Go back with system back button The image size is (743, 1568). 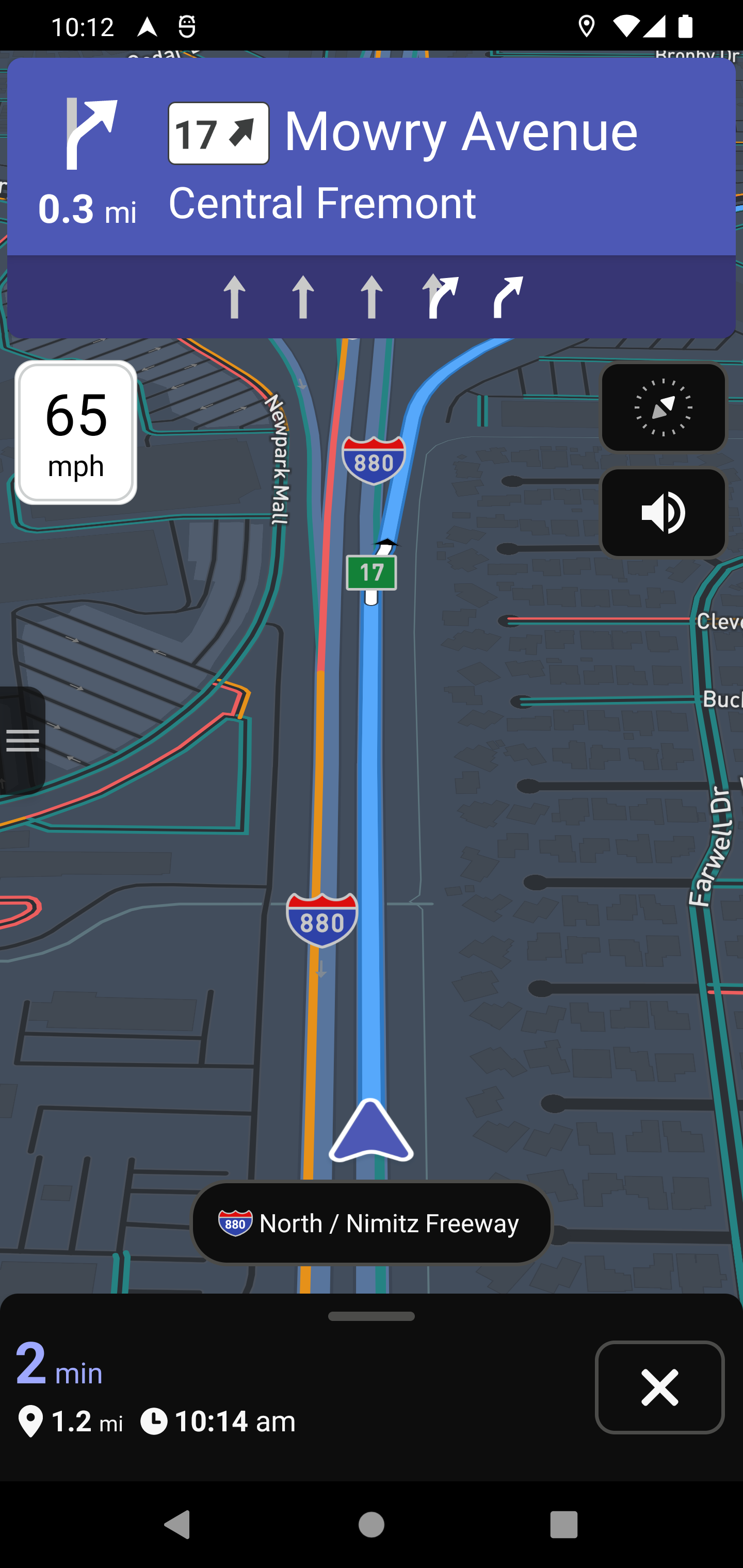[177, 1525]
